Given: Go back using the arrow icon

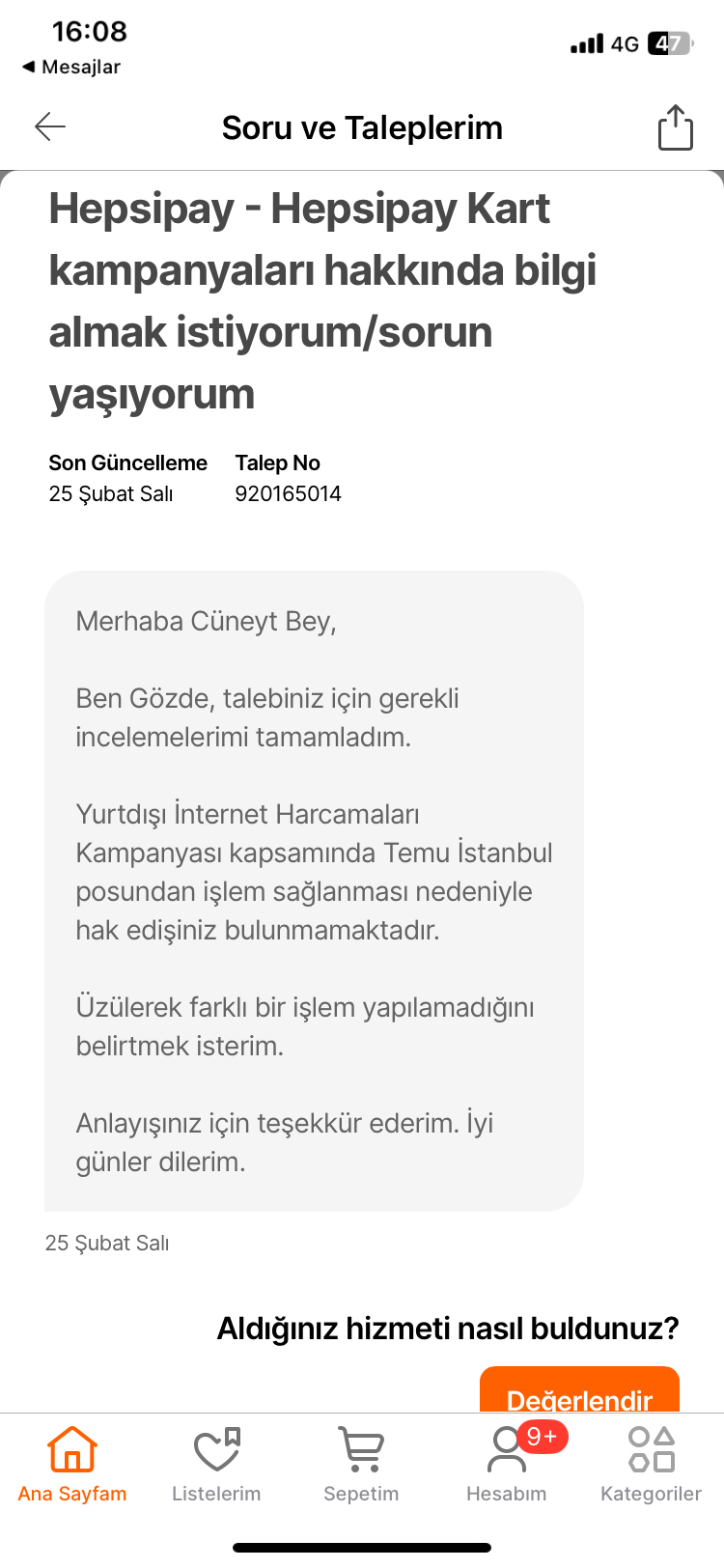Looking at the screenshot, I should click(x=50, y=126).
